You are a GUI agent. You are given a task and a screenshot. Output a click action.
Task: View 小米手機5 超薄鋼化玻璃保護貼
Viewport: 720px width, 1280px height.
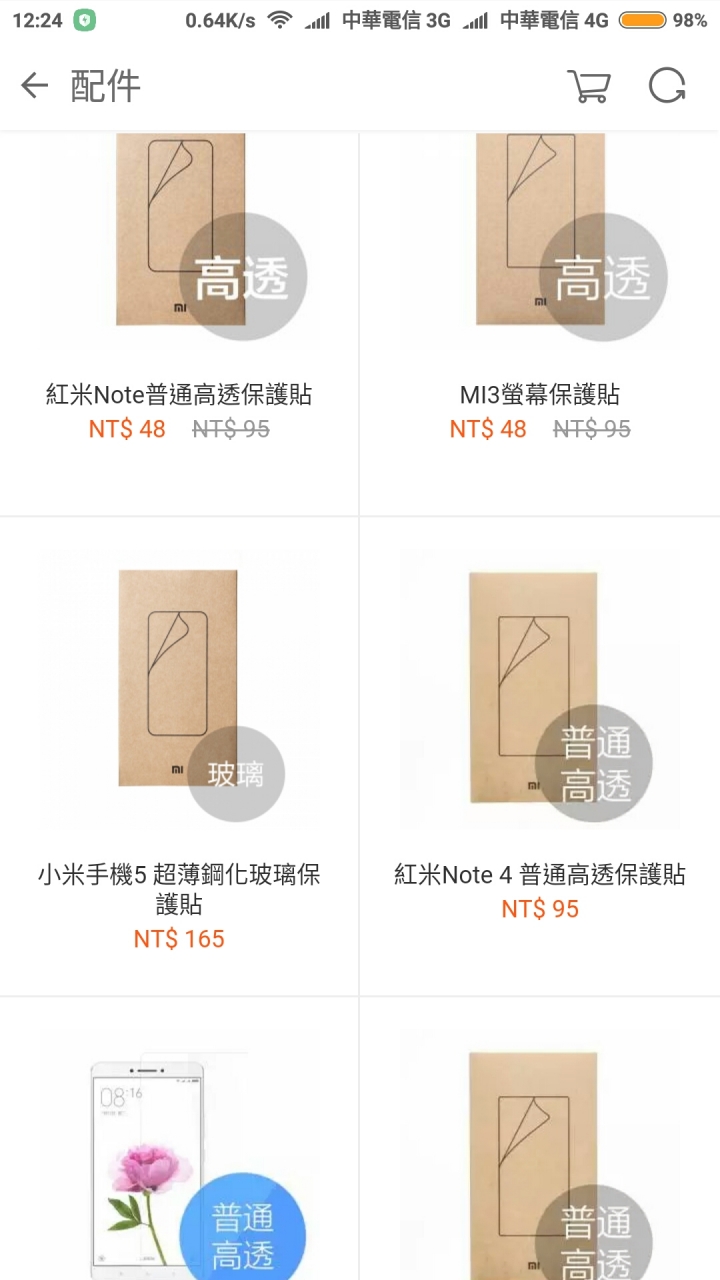point(179,757)
